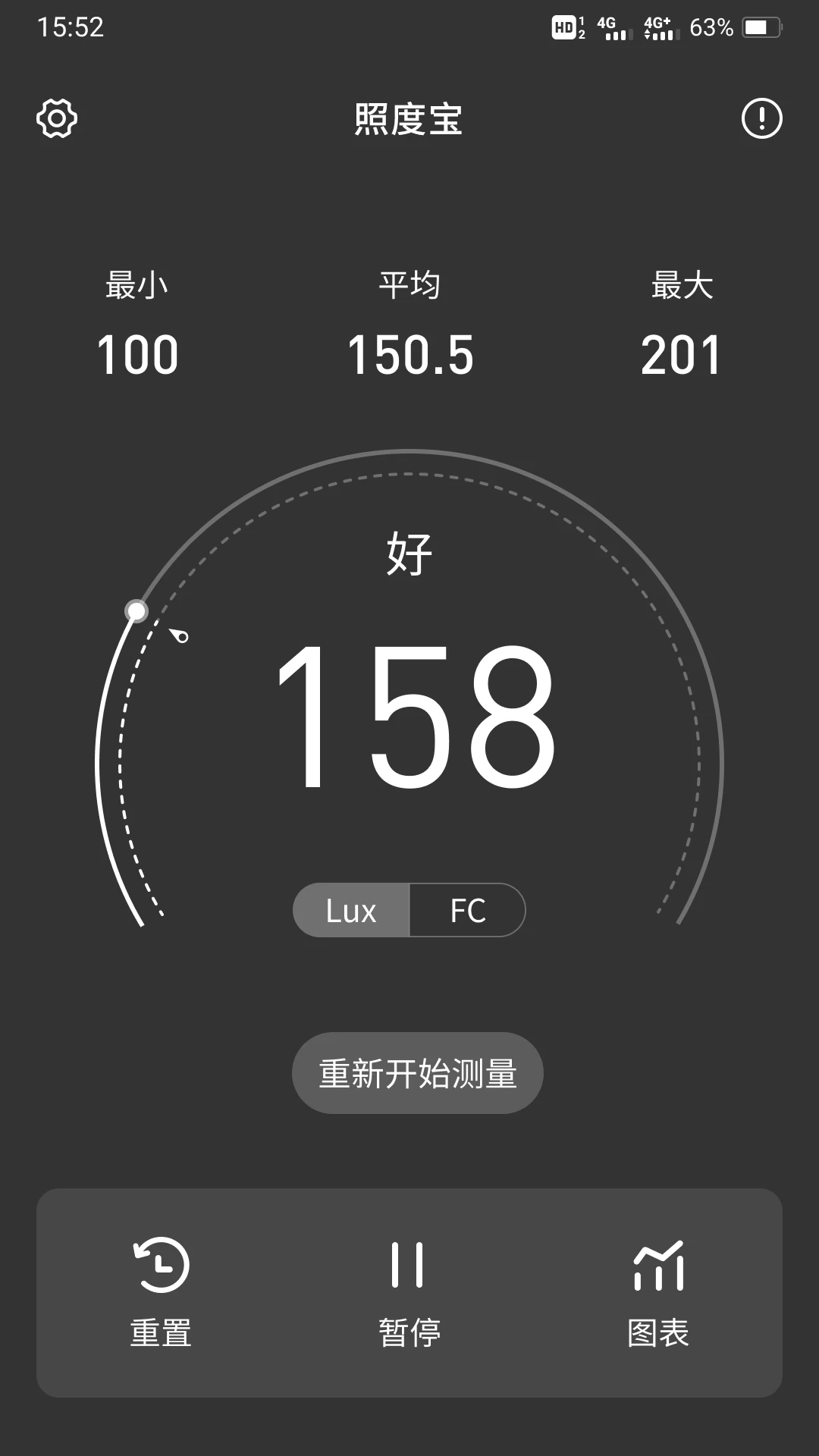Open the settings gear icon

point(57,118)
